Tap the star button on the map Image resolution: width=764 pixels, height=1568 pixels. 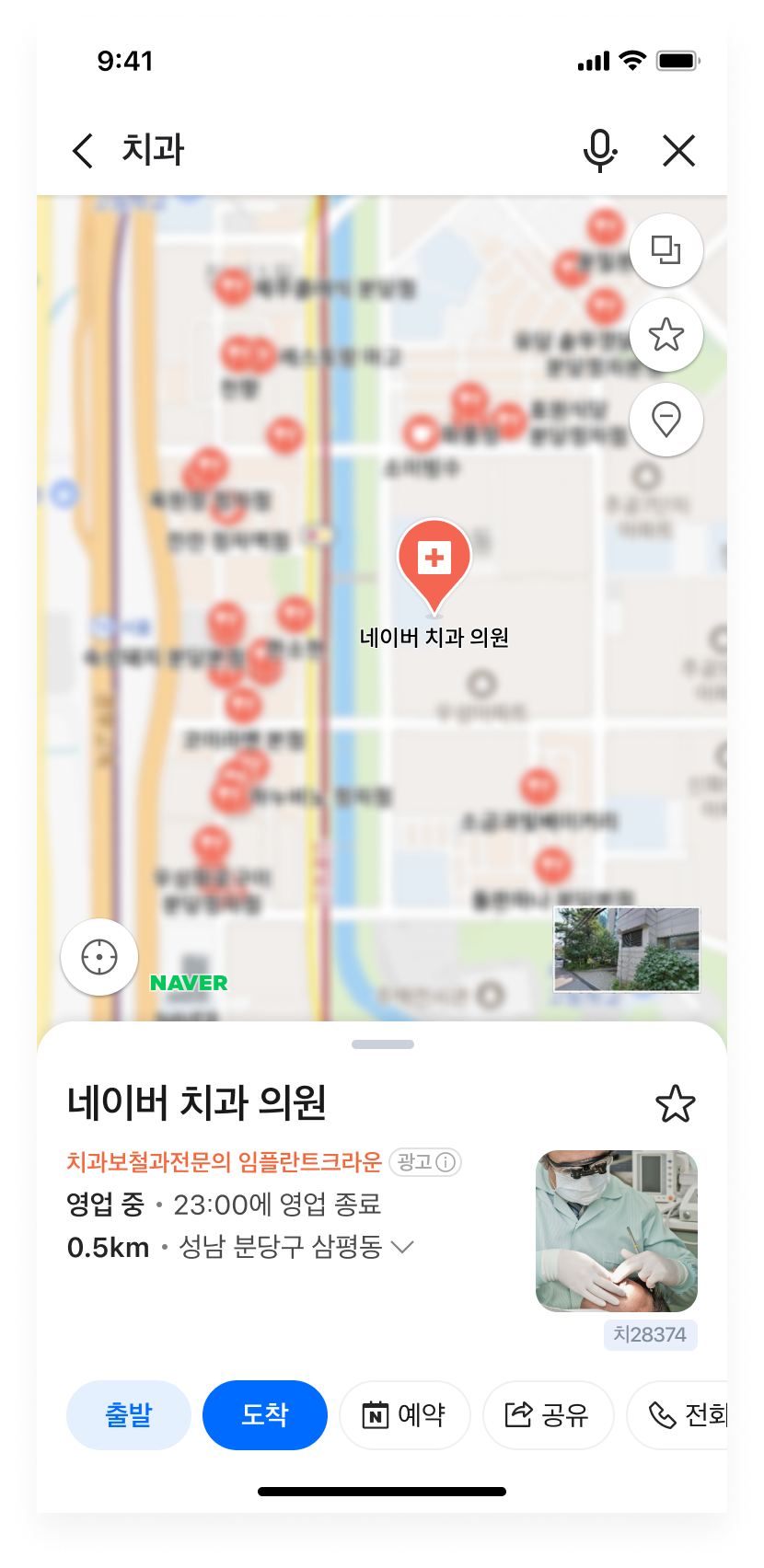(666, 335)
